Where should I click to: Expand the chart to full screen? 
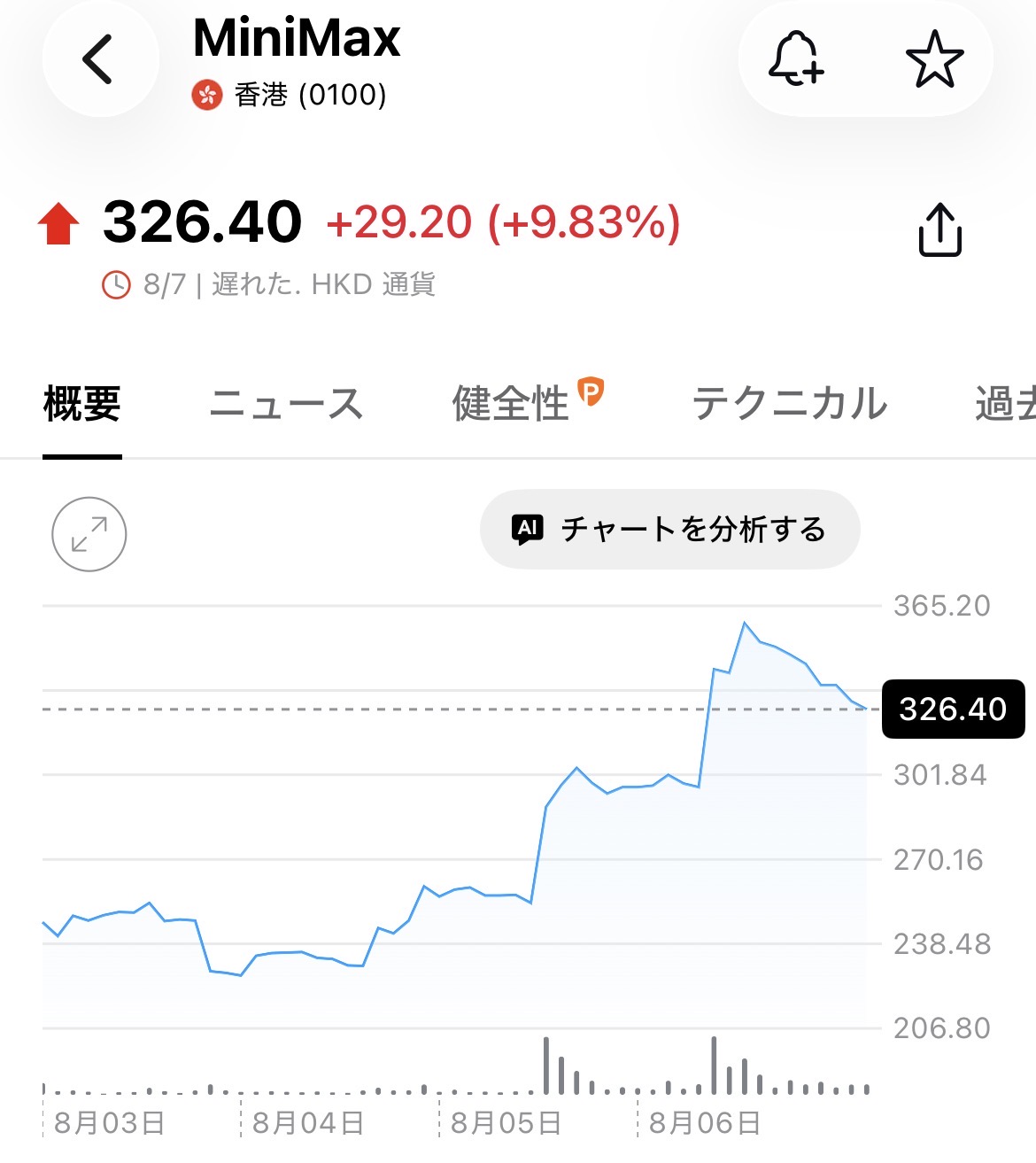click(89, 534)
